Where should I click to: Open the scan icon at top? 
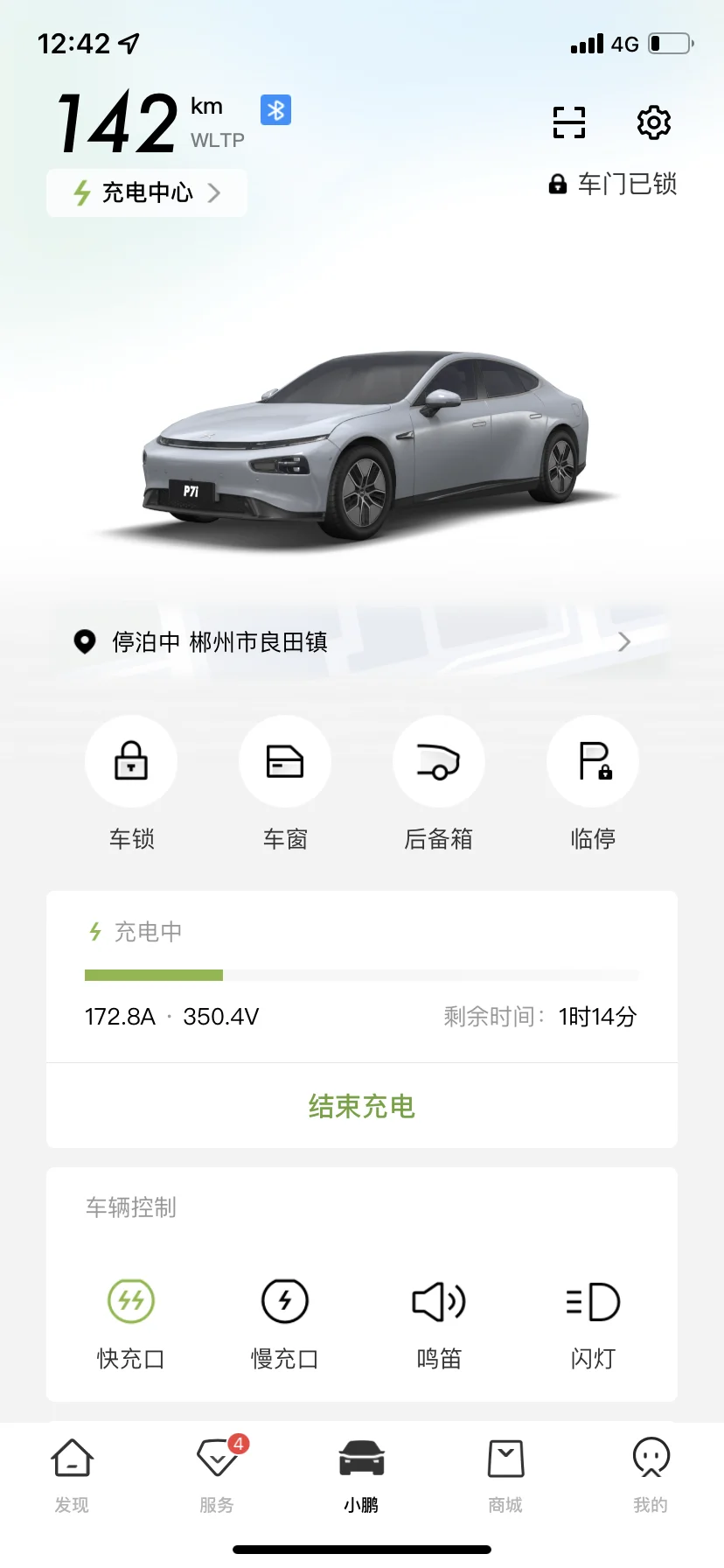569,122
